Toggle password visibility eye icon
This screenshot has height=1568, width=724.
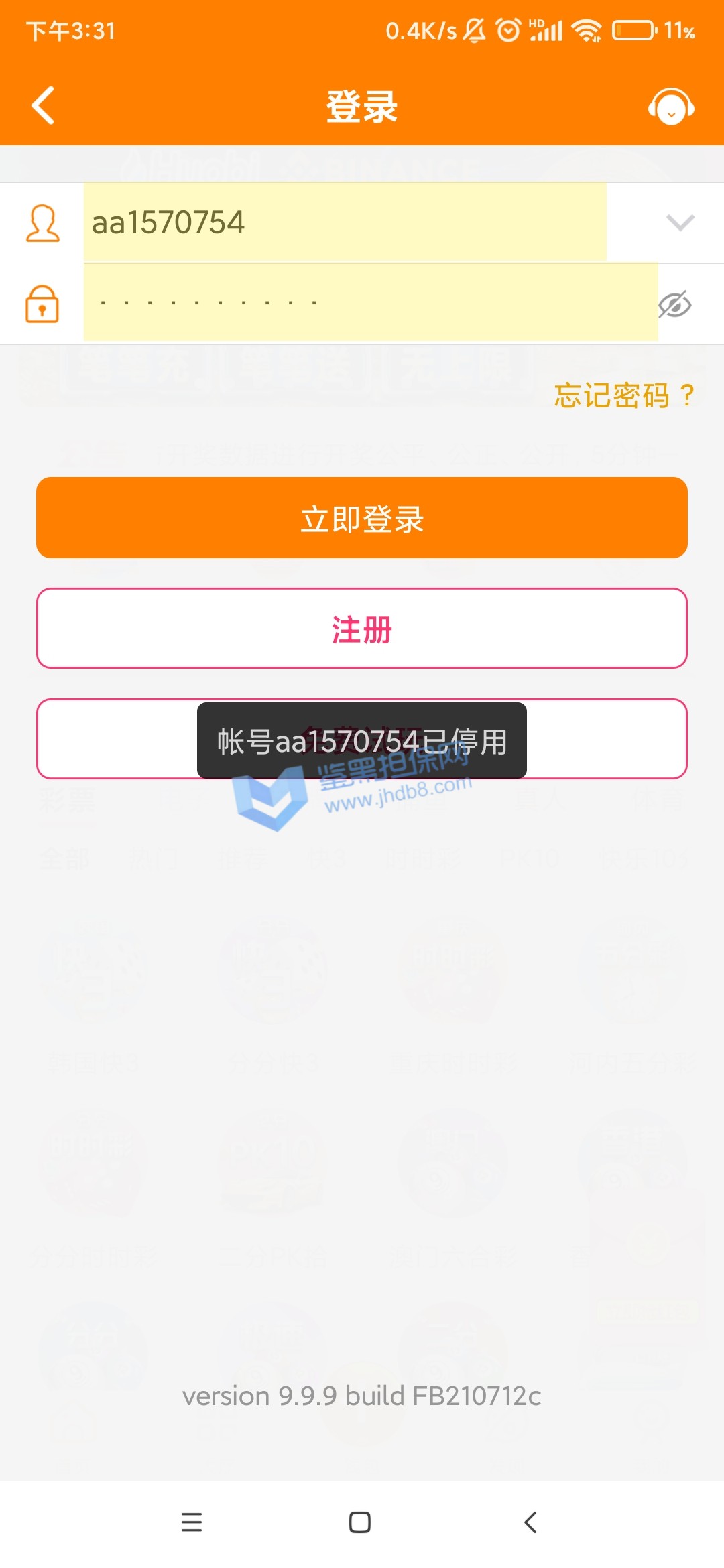point(674,305)
